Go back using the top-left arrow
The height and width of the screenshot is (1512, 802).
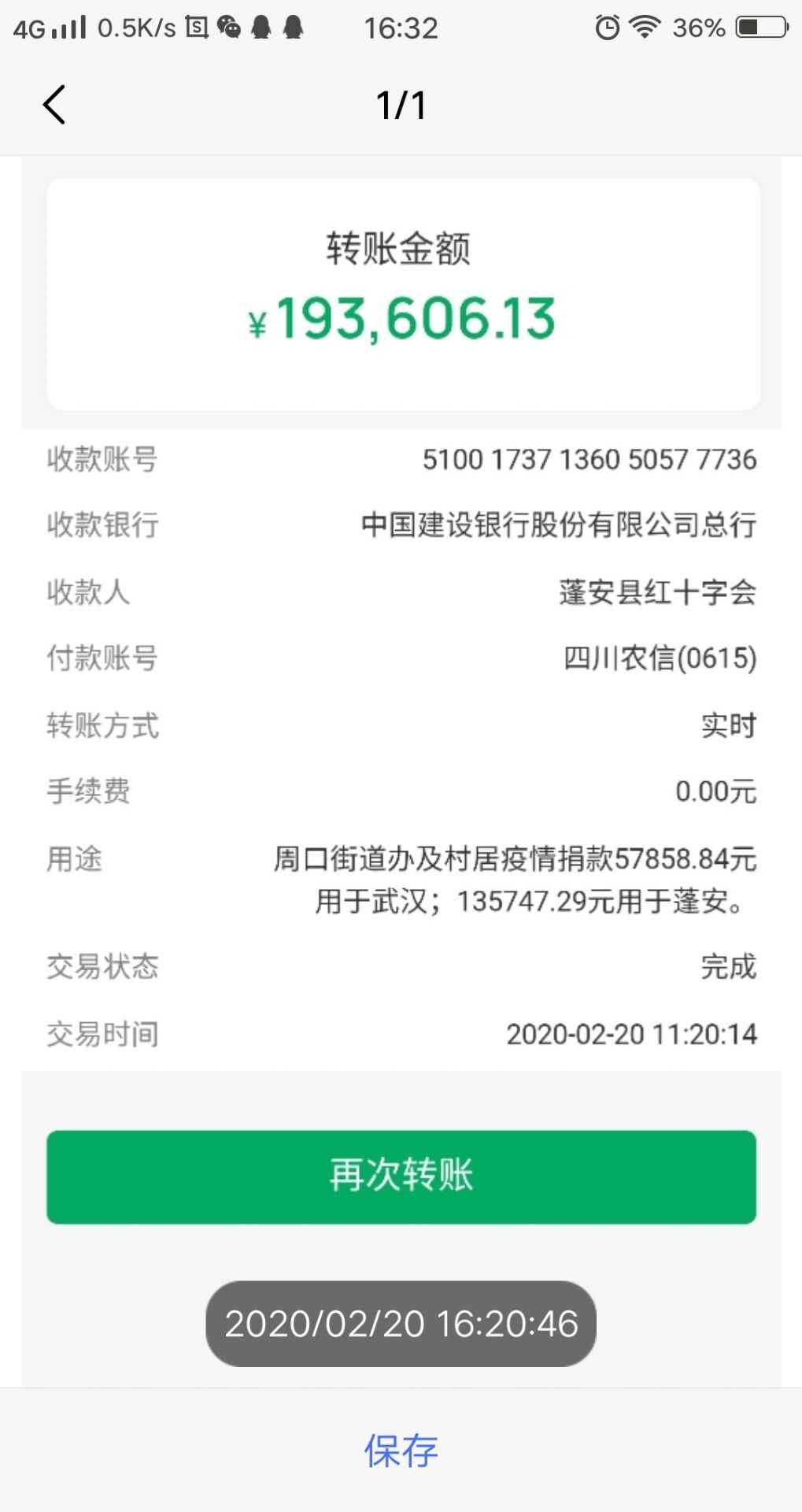point(54,106)
